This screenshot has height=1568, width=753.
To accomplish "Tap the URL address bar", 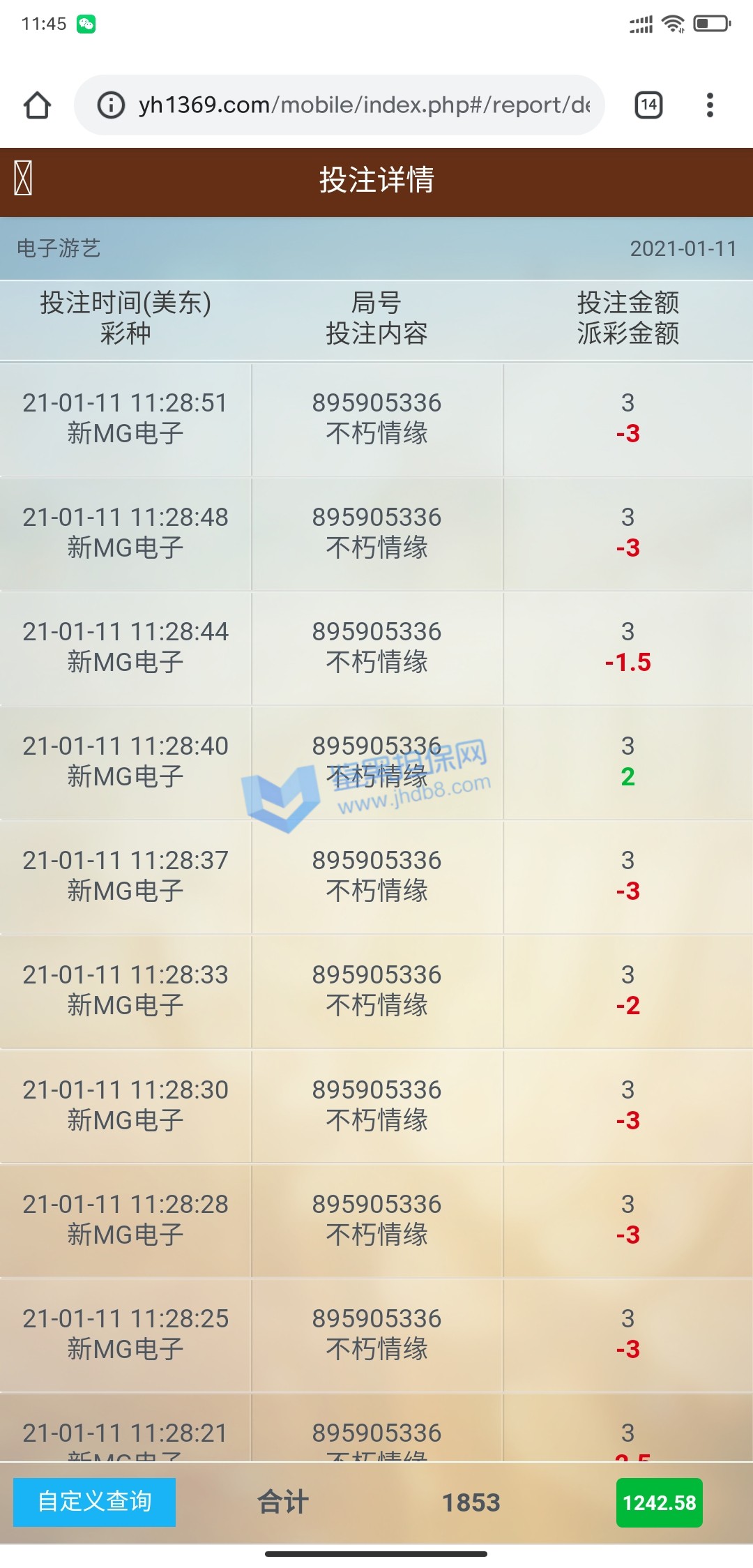I will point(363,105).
